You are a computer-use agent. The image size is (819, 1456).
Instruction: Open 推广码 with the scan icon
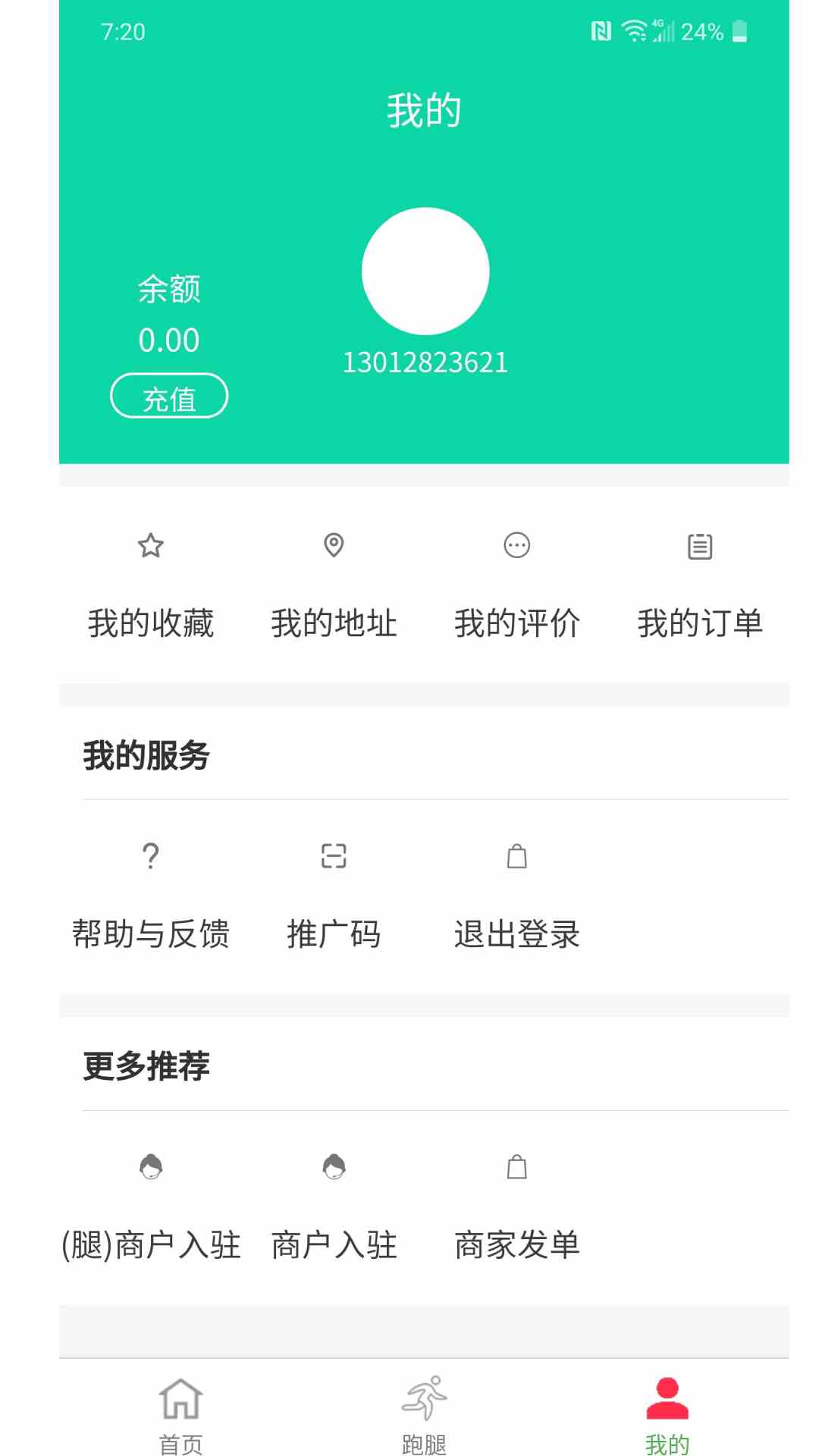click(x=334, y=856)
